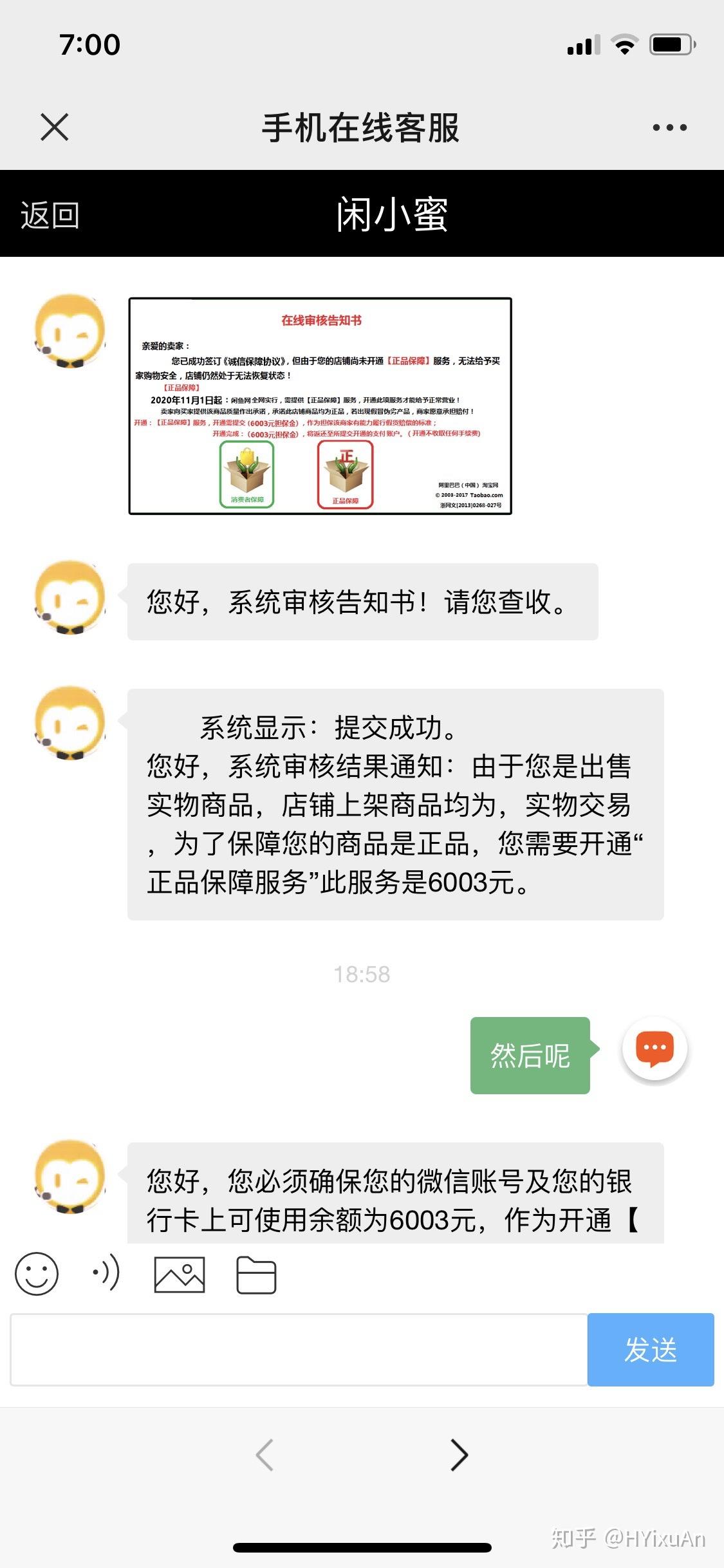Open the emoji picker icon

pyautogui.click(x=37, y=1274)
